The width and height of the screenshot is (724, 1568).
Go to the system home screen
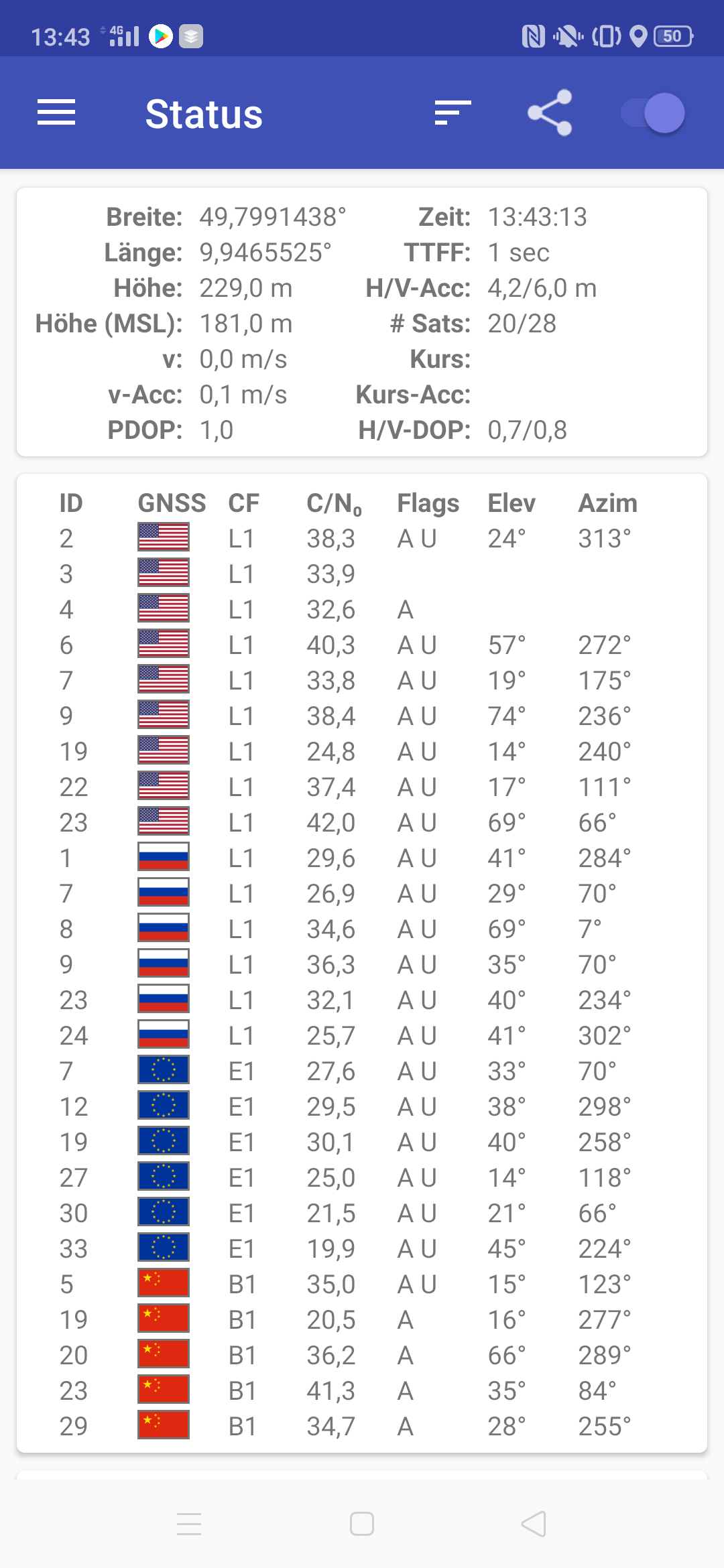pyautogui.click(x=362, y=1524)
